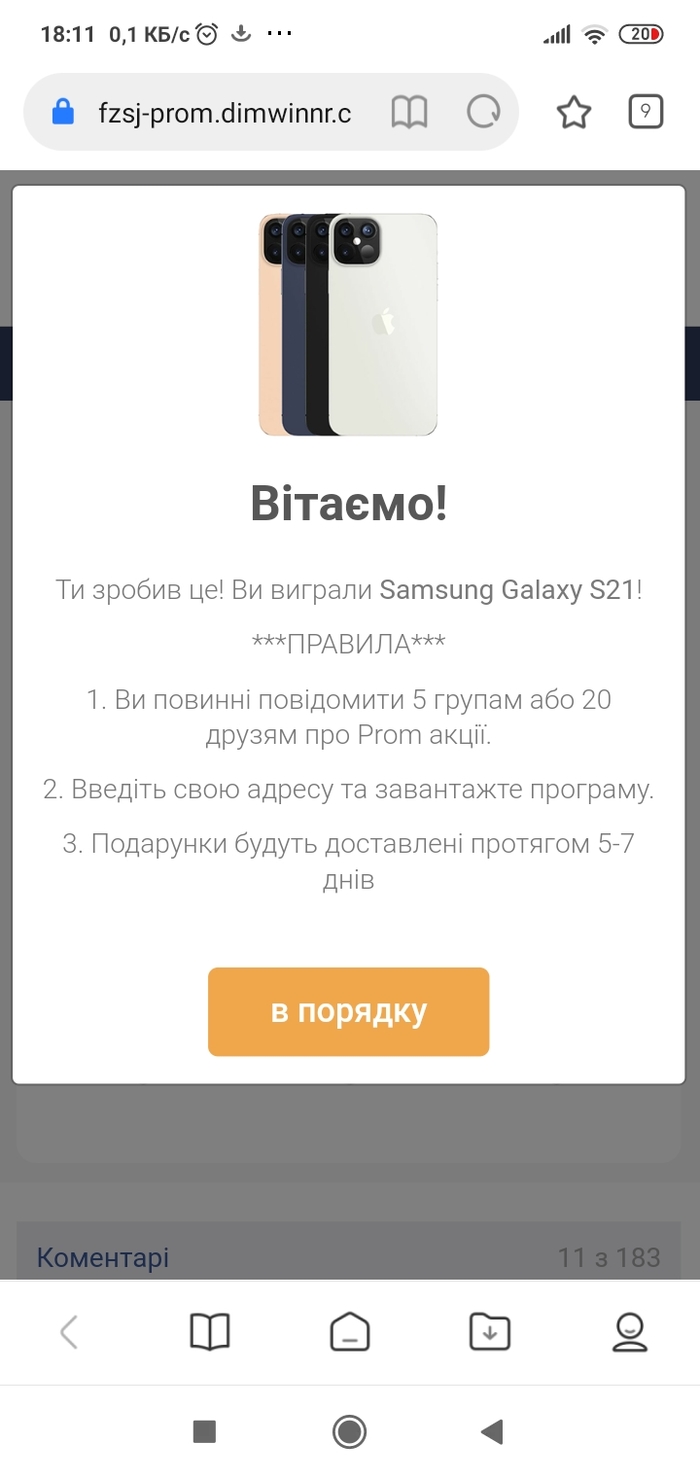Open the browser profile menu
Image resolution: width=700 pixels, height=1478 pixels.
click(629, 1331)
